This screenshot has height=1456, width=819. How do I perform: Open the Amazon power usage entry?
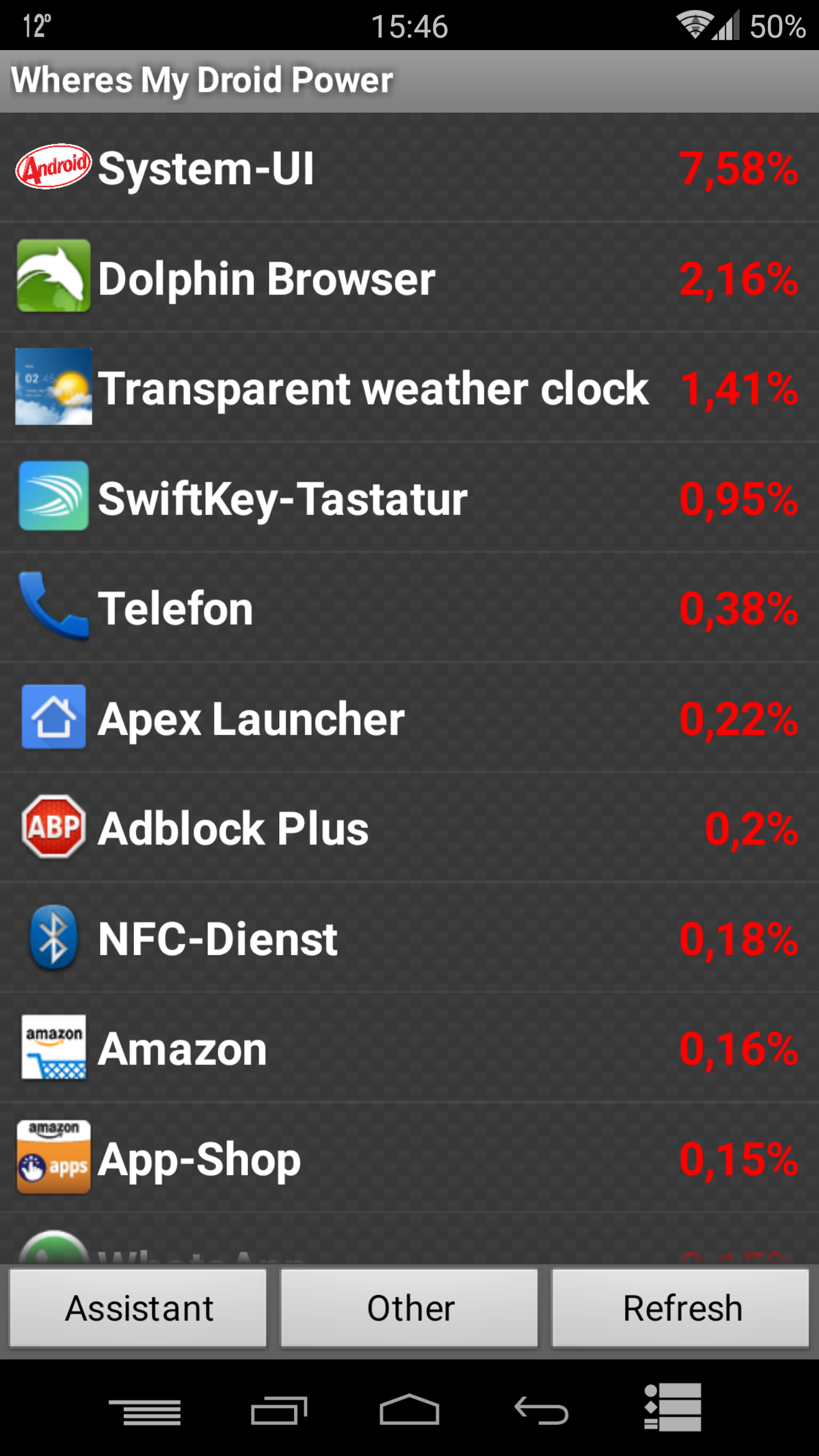[x=409, y=1047]
